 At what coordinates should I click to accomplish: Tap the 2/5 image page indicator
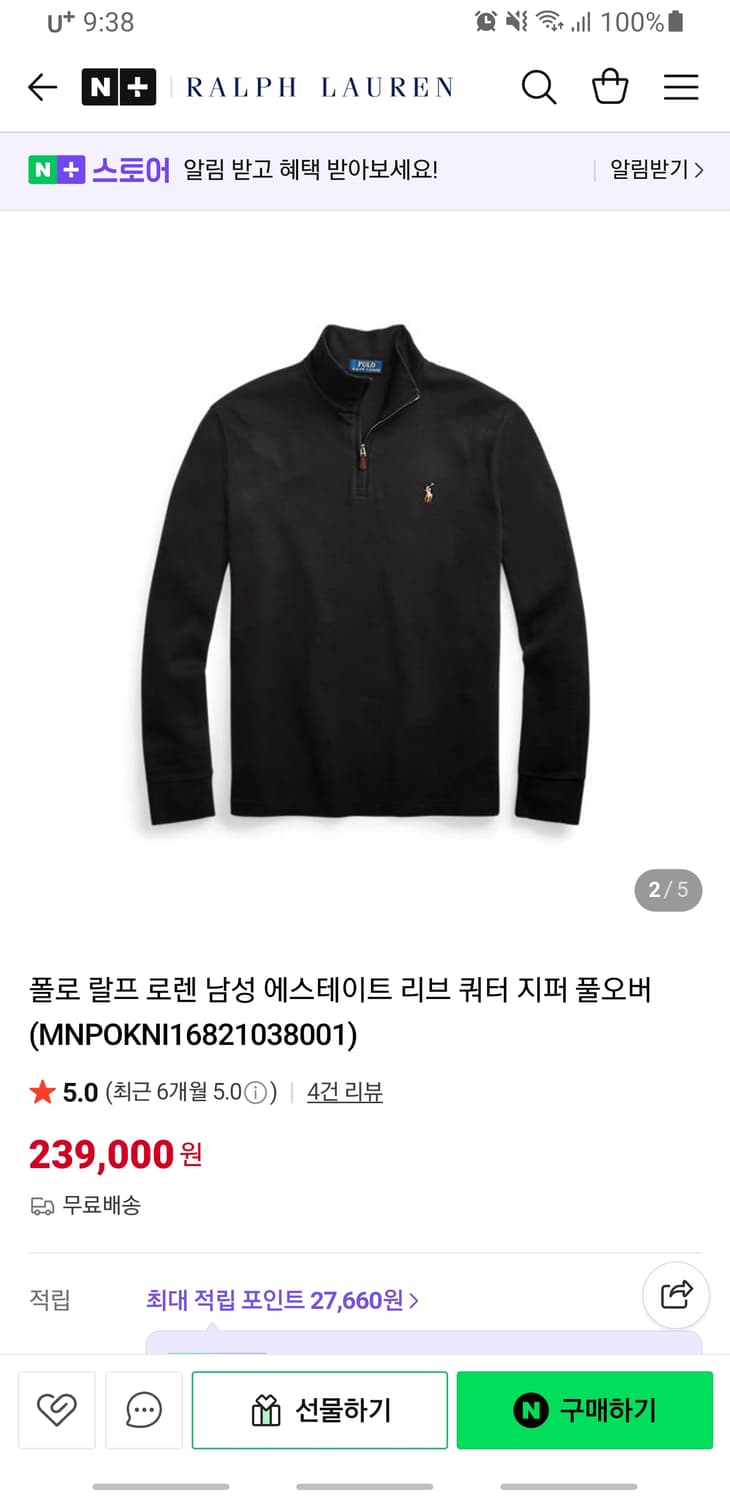point(668,889)
